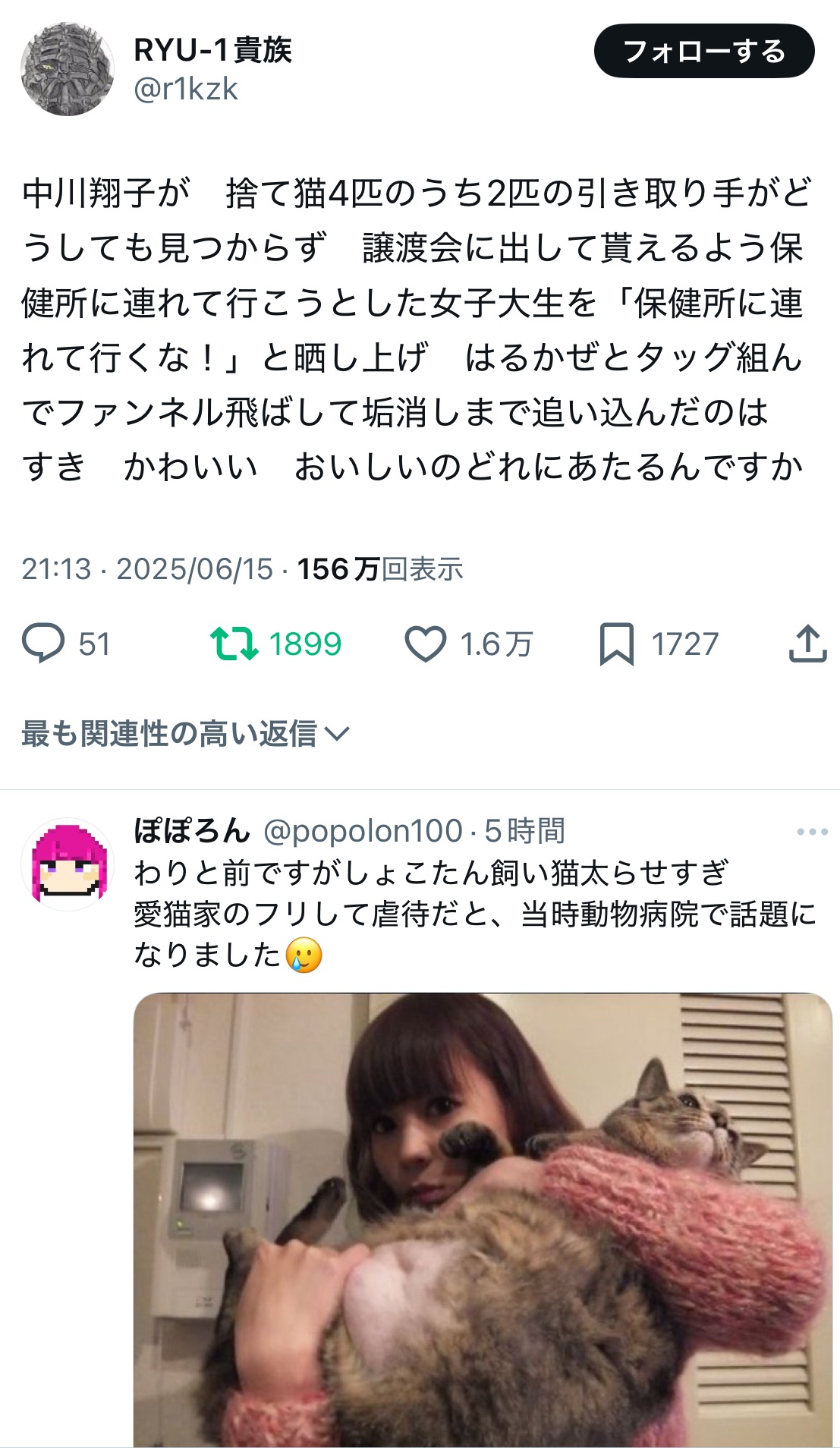
Task: Open the @popolon100 profile handle
Action: (x=363, y=831)
